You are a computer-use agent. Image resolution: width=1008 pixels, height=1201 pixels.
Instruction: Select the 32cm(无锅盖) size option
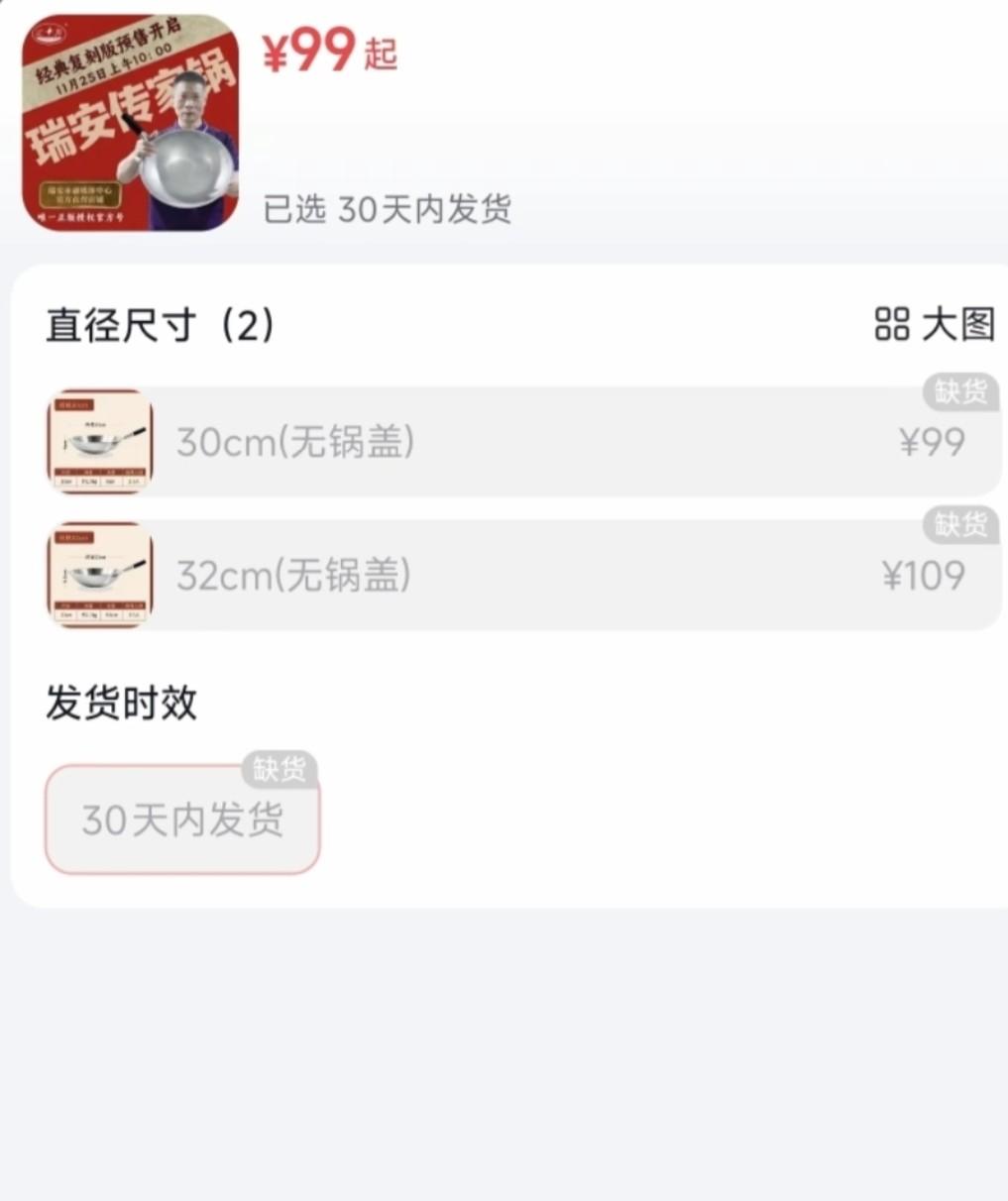click(x=523, y=575)
